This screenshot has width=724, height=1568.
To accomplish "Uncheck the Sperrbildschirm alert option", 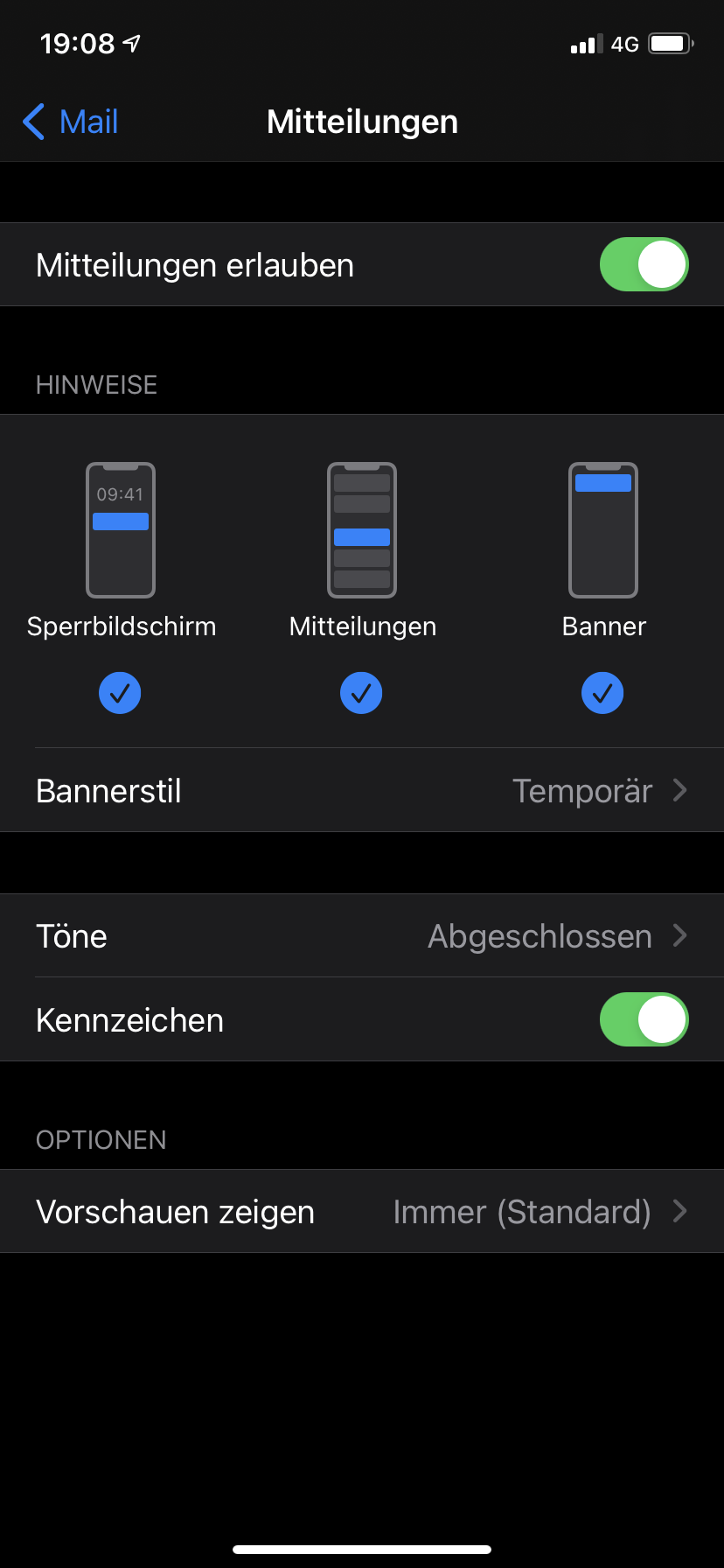I will pos(120,693).
